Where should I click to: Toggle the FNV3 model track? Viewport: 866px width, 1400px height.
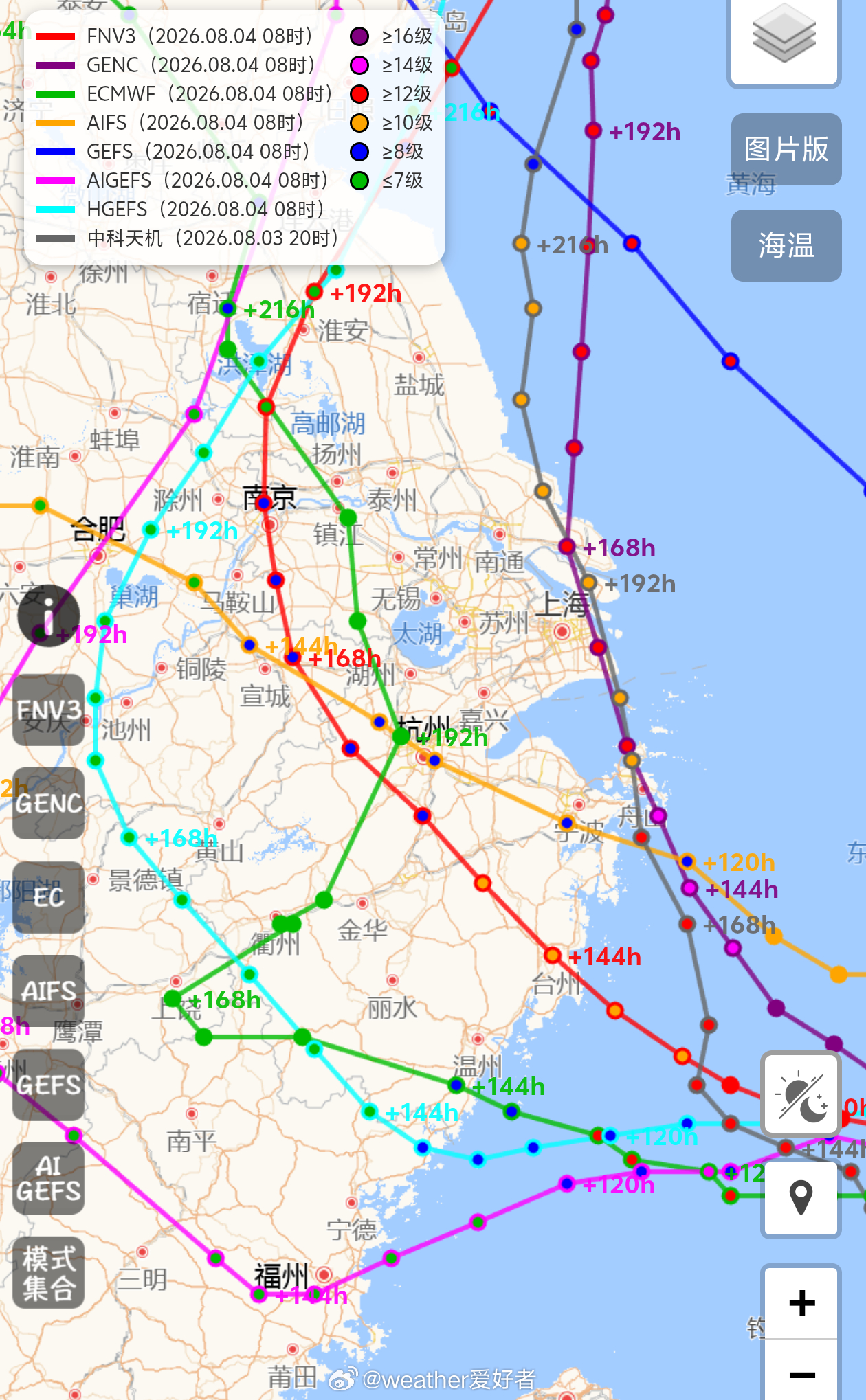click(48, 710)
